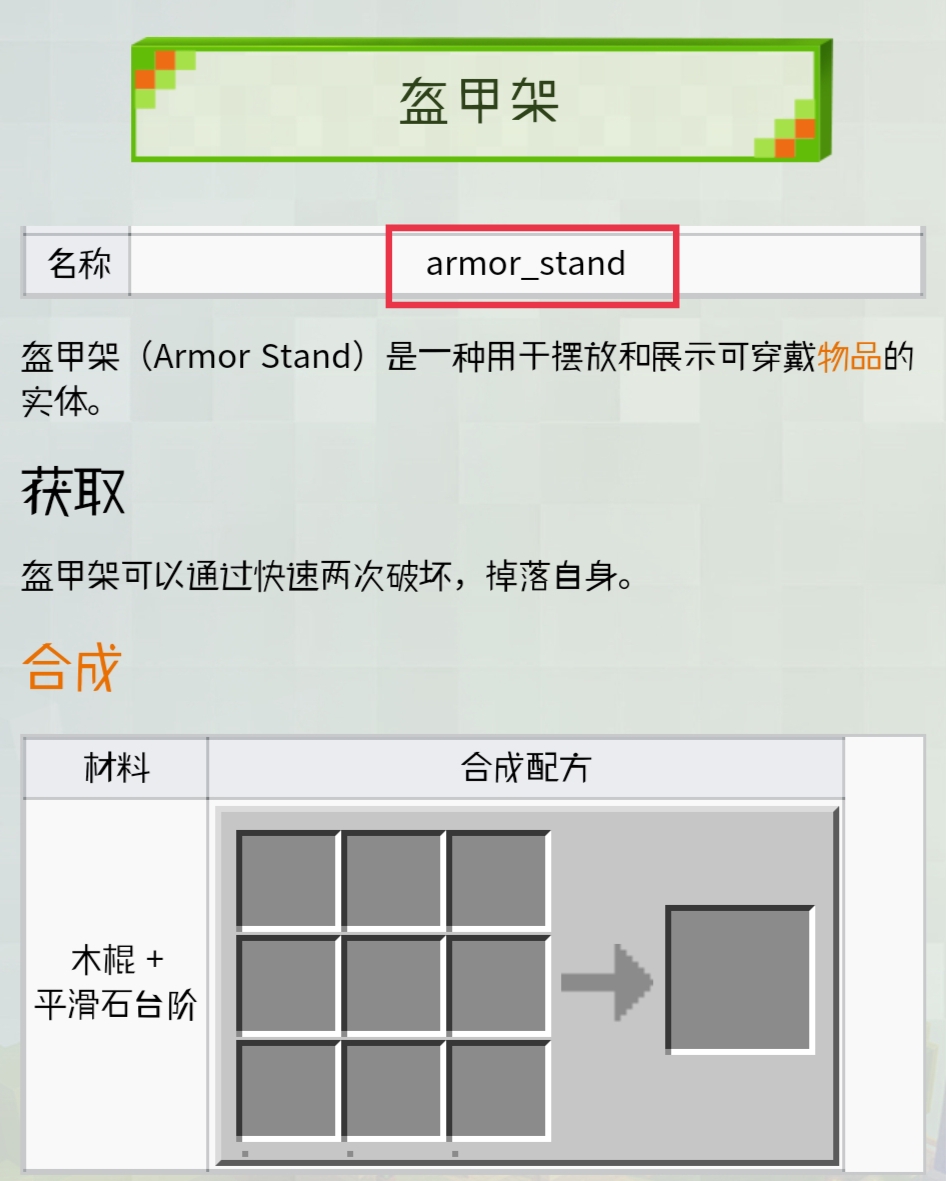Open the orange 合成 heading link
The width and height of the screenshot is (946, 1181).
pyautogui.click(x=71, y=668)
